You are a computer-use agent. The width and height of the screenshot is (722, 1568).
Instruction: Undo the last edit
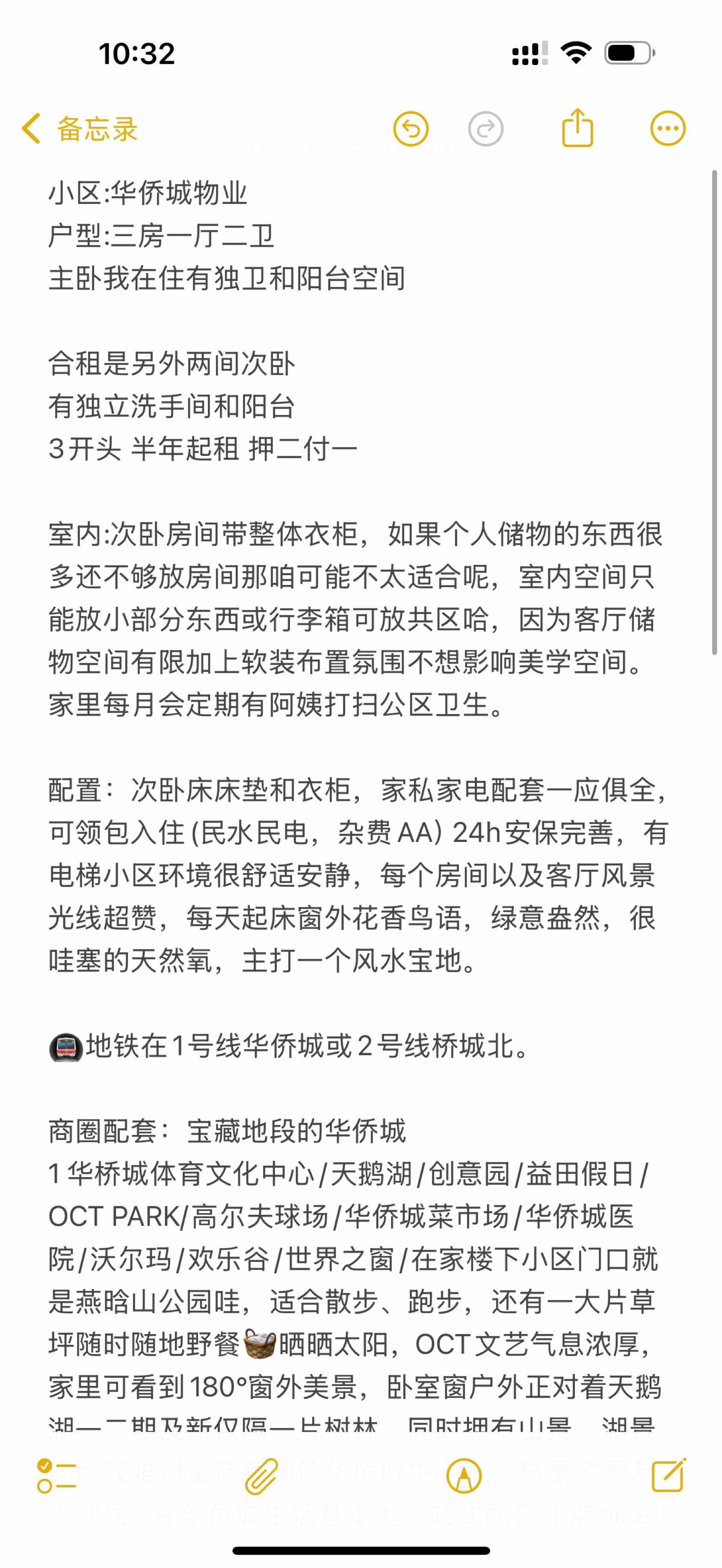click(x=411, y=129)
